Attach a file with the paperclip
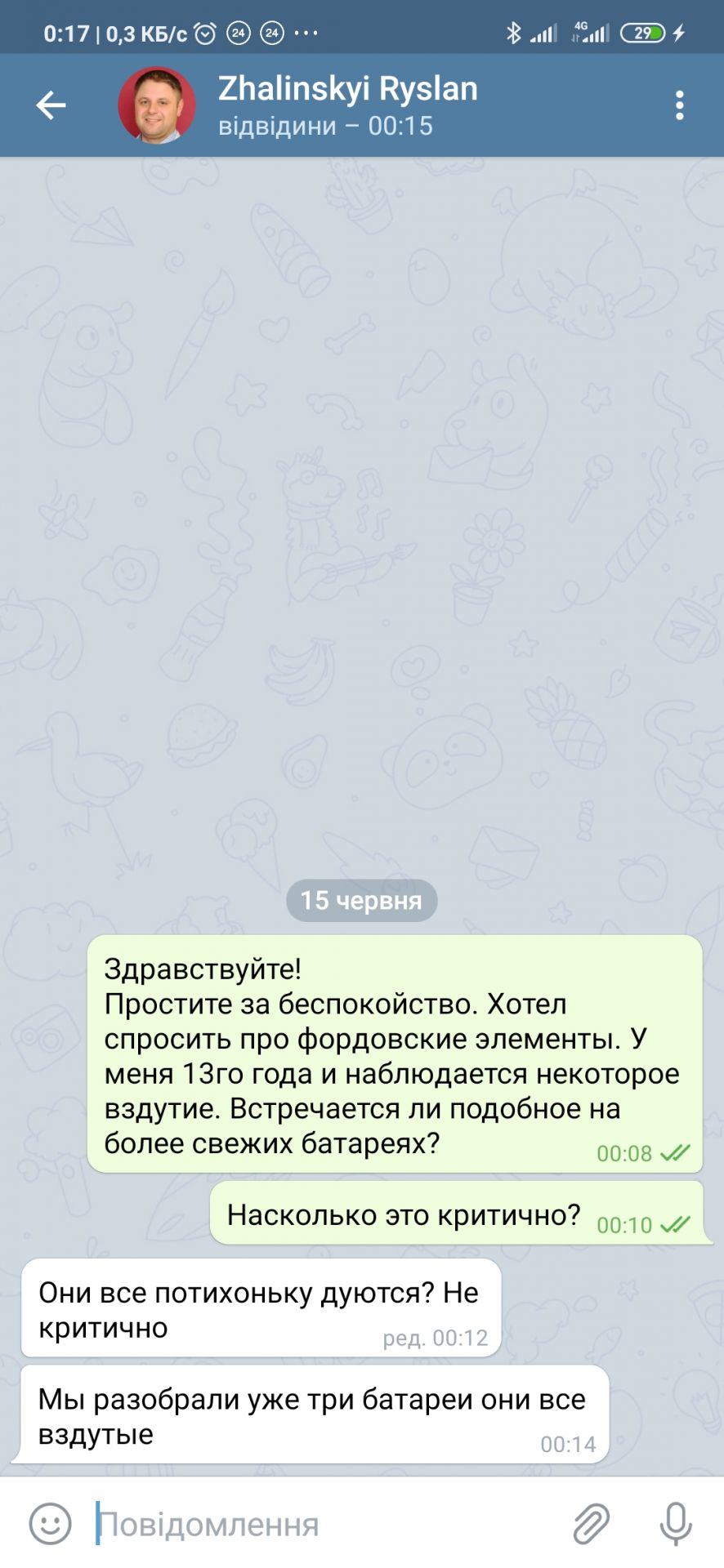The height and width of the screenshot is (1568, 724). (591, 1524)
